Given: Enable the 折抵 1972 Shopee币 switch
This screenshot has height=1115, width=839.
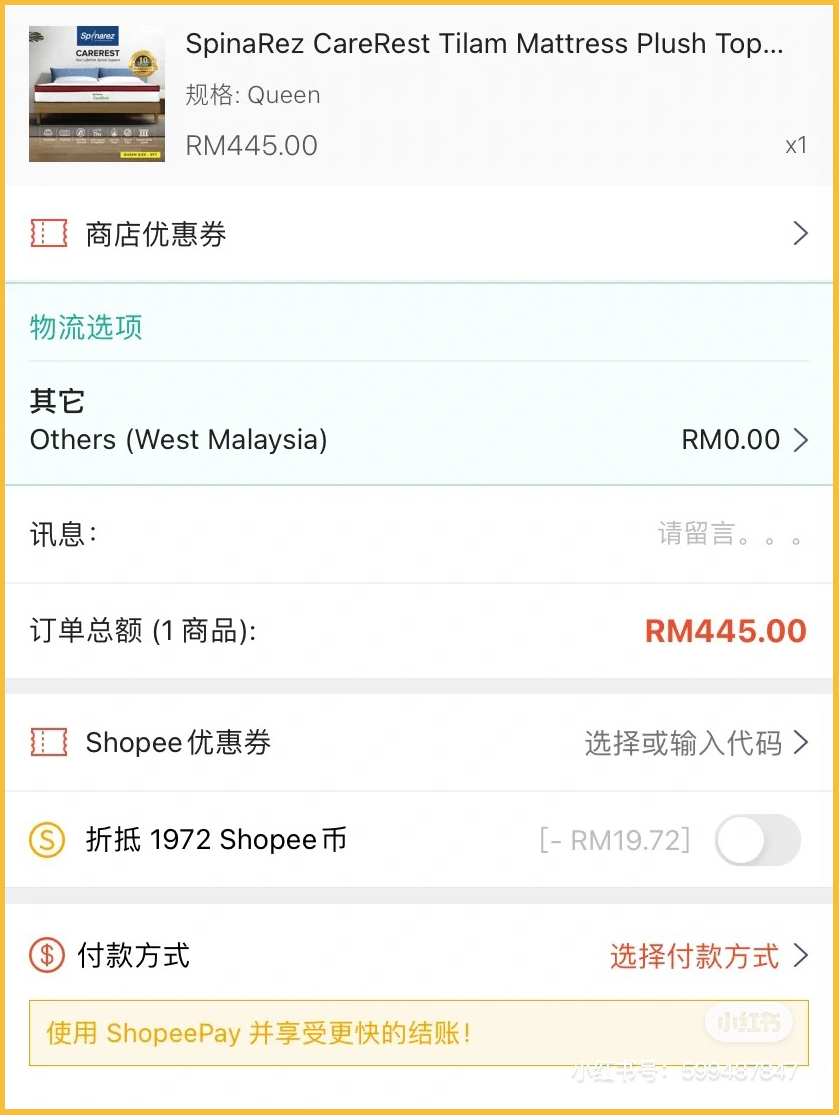Looking at the screenshot, I should [x=758, y=840].
